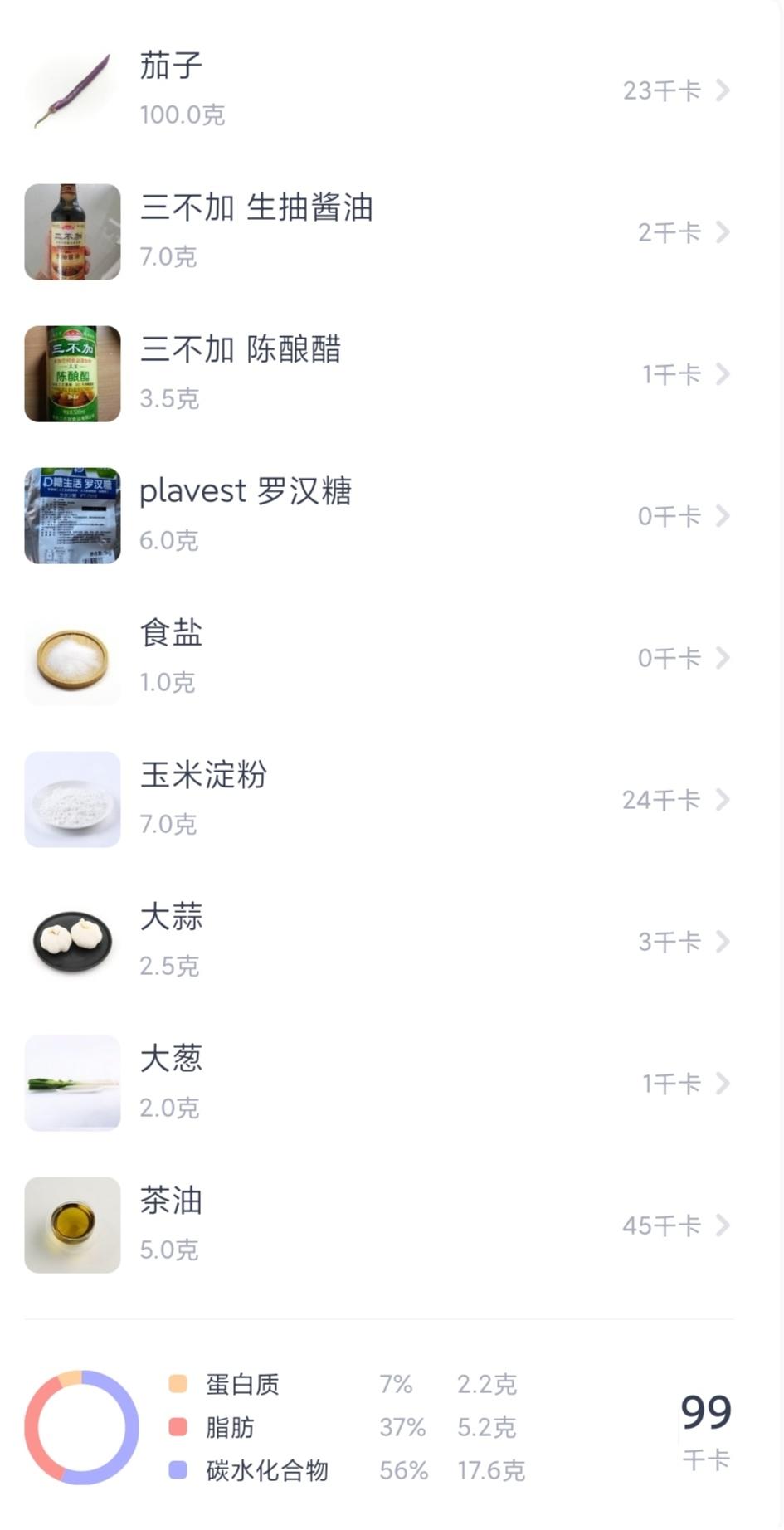Image resolution: width=784 pixels, height=1530 pixels.
Task: Tap the 脂肪 legend marker
Action: click(x=175, y=1427)
